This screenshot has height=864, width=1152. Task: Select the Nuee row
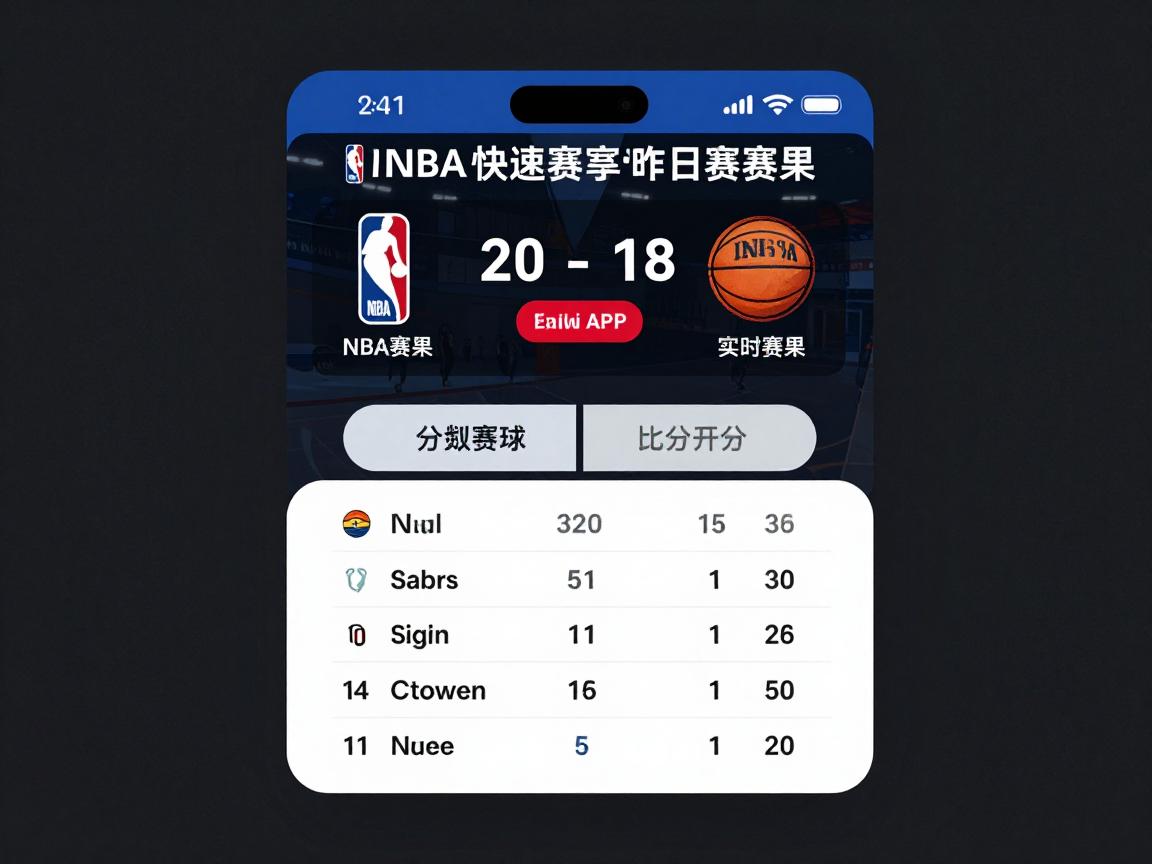[580, 745]
